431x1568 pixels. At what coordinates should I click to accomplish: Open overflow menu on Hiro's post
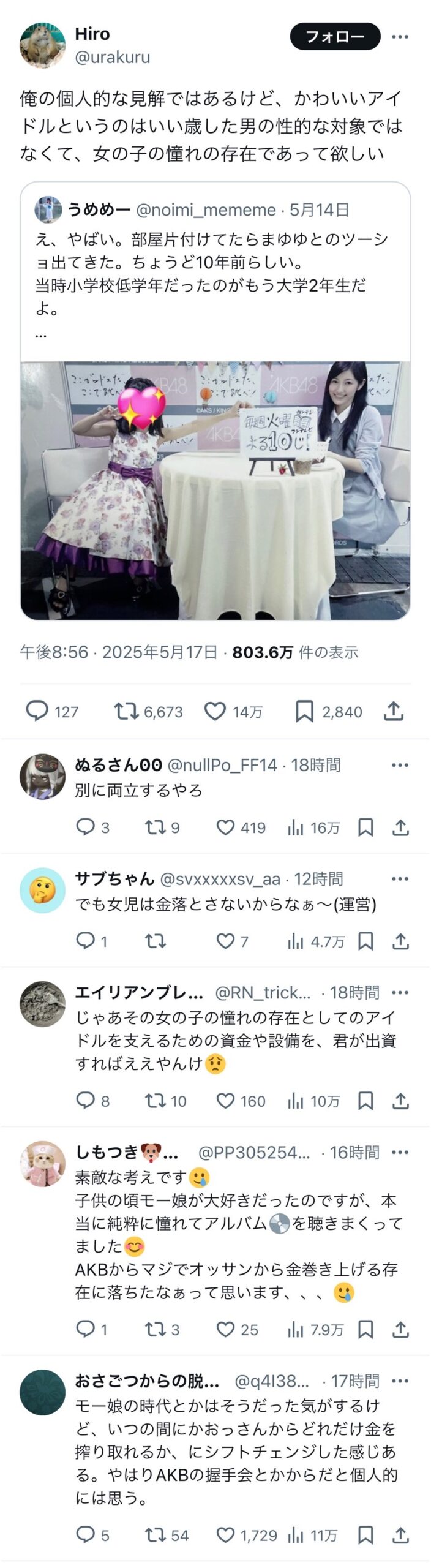(400, 37)
